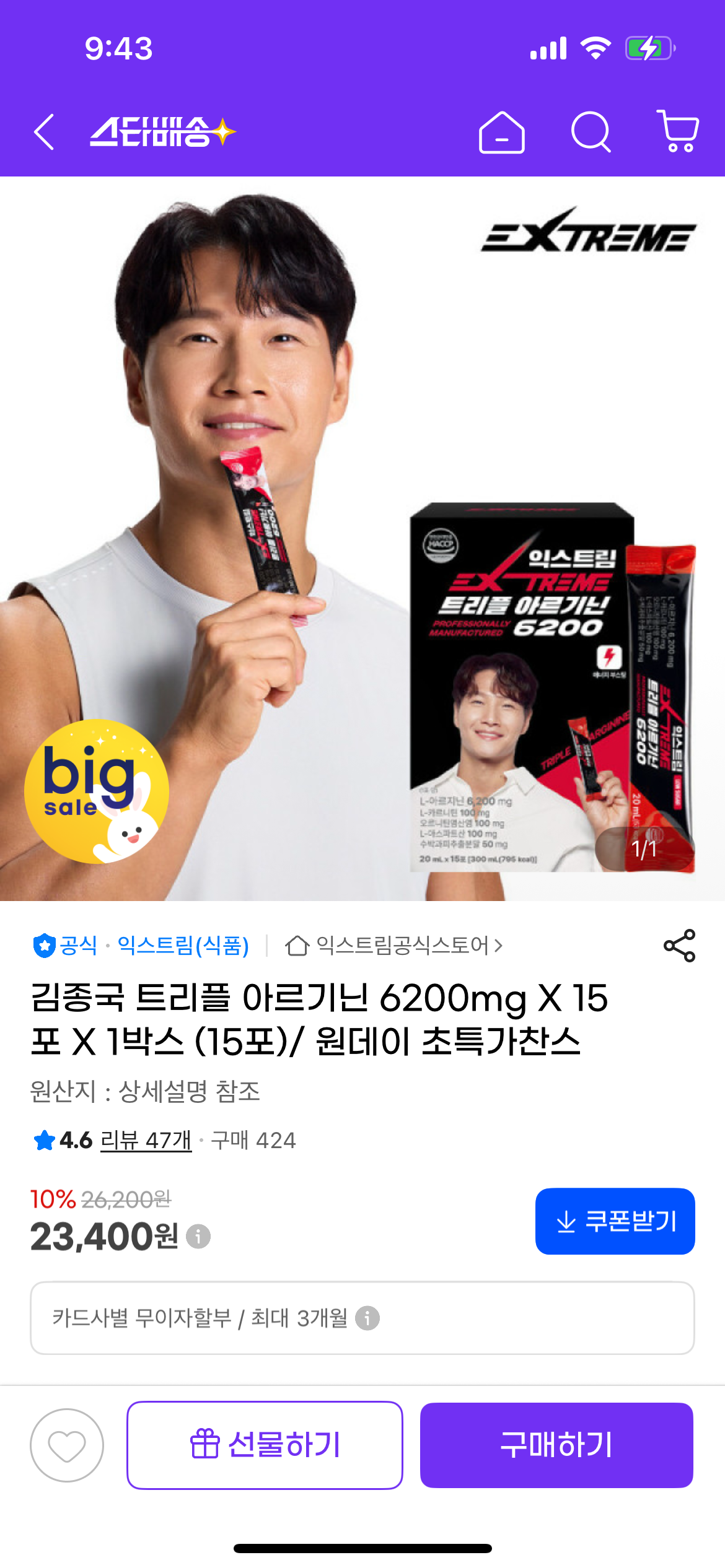Tap 선물하기 to send as gift
Viewport: 725px width, 1568px height.
[x=265, y=1445]
